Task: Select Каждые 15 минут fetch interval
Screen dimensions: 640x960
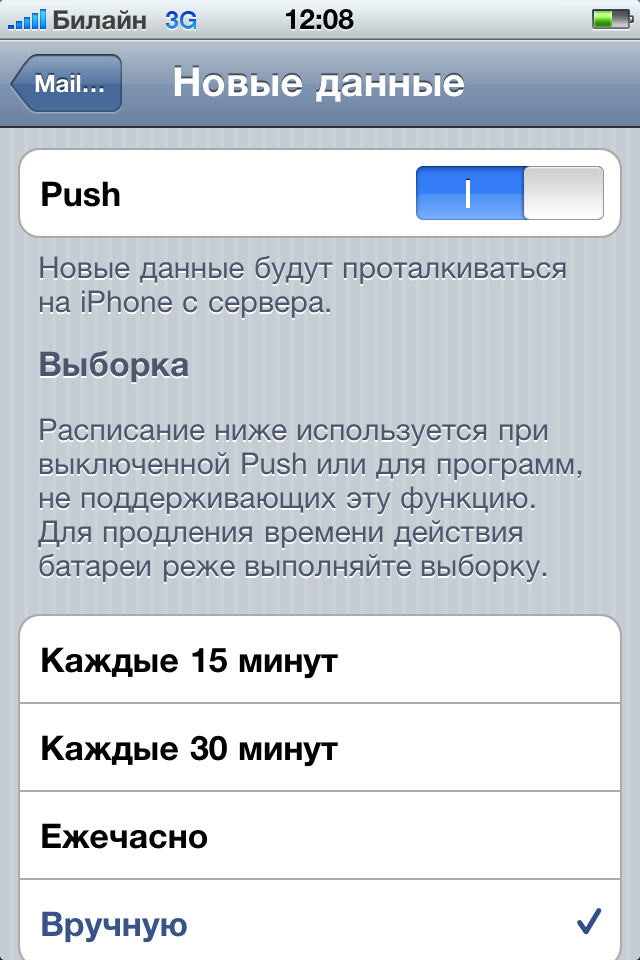Action: pos(320,661)
